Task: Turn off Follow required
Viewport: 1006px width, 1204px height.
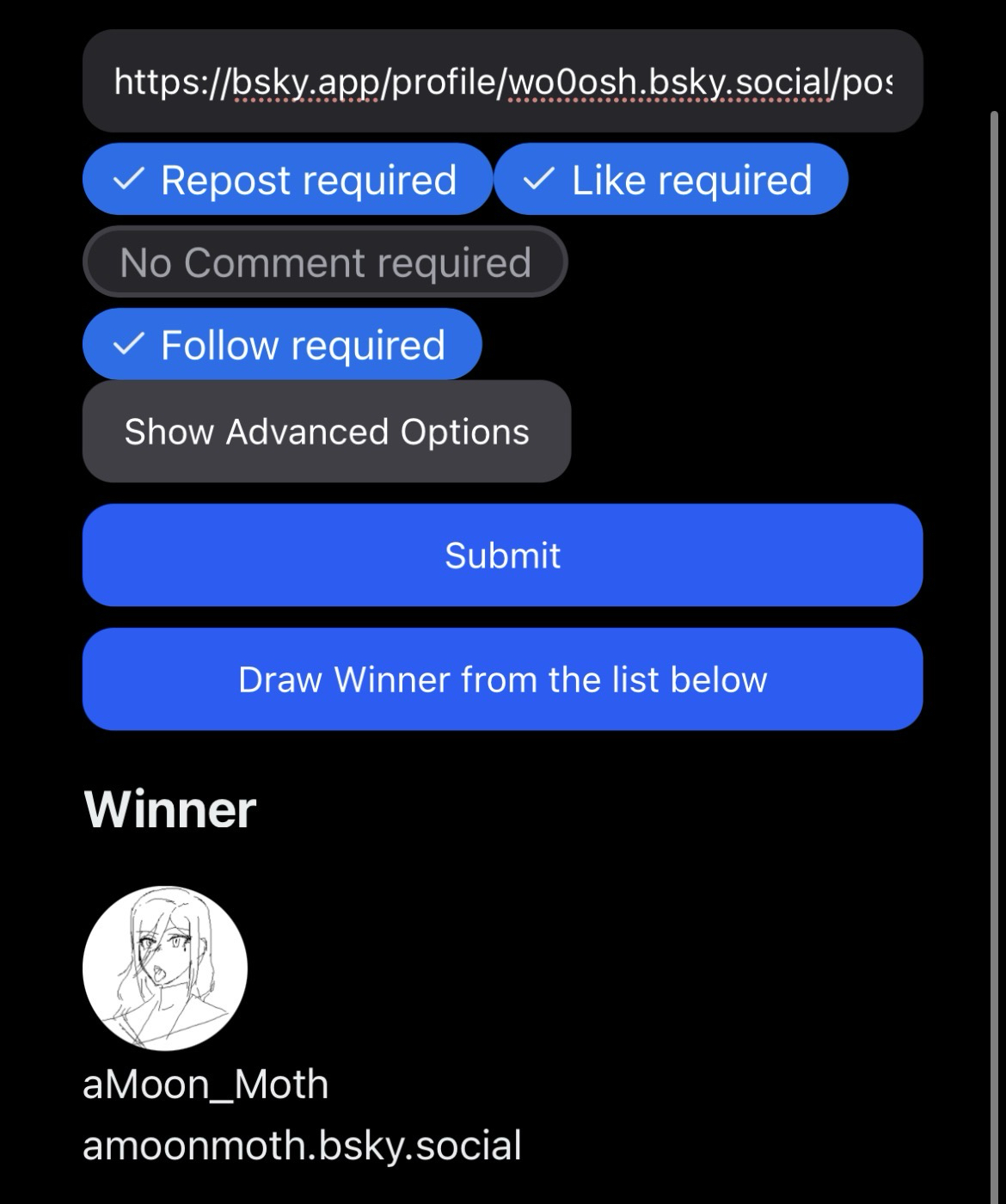Action: click(x=282, y=345)
